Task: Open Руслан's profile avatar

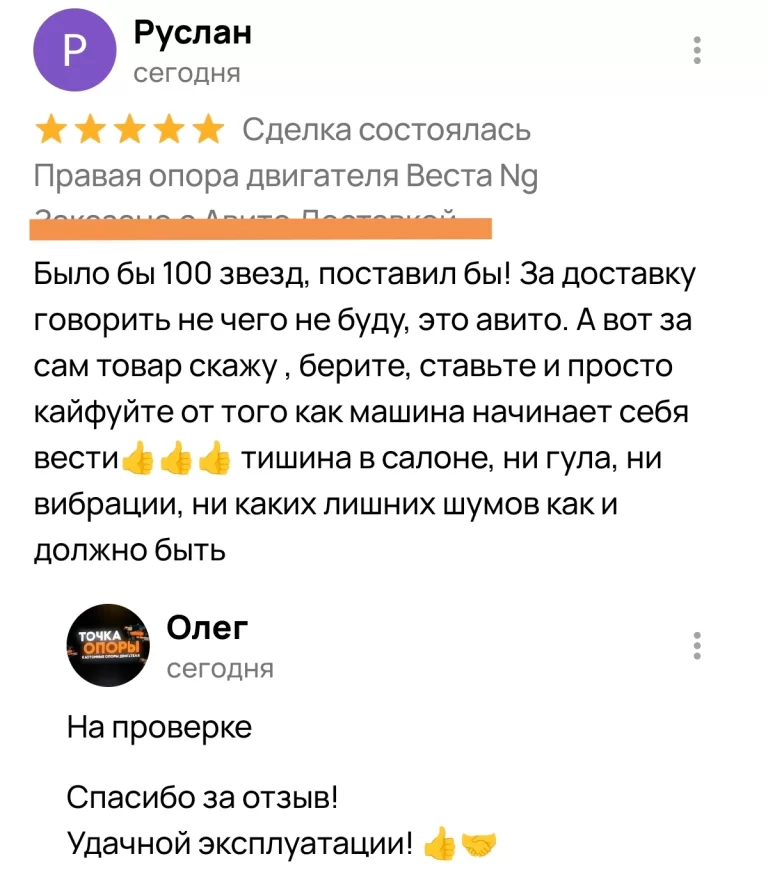Action: [x=74, y=53]
